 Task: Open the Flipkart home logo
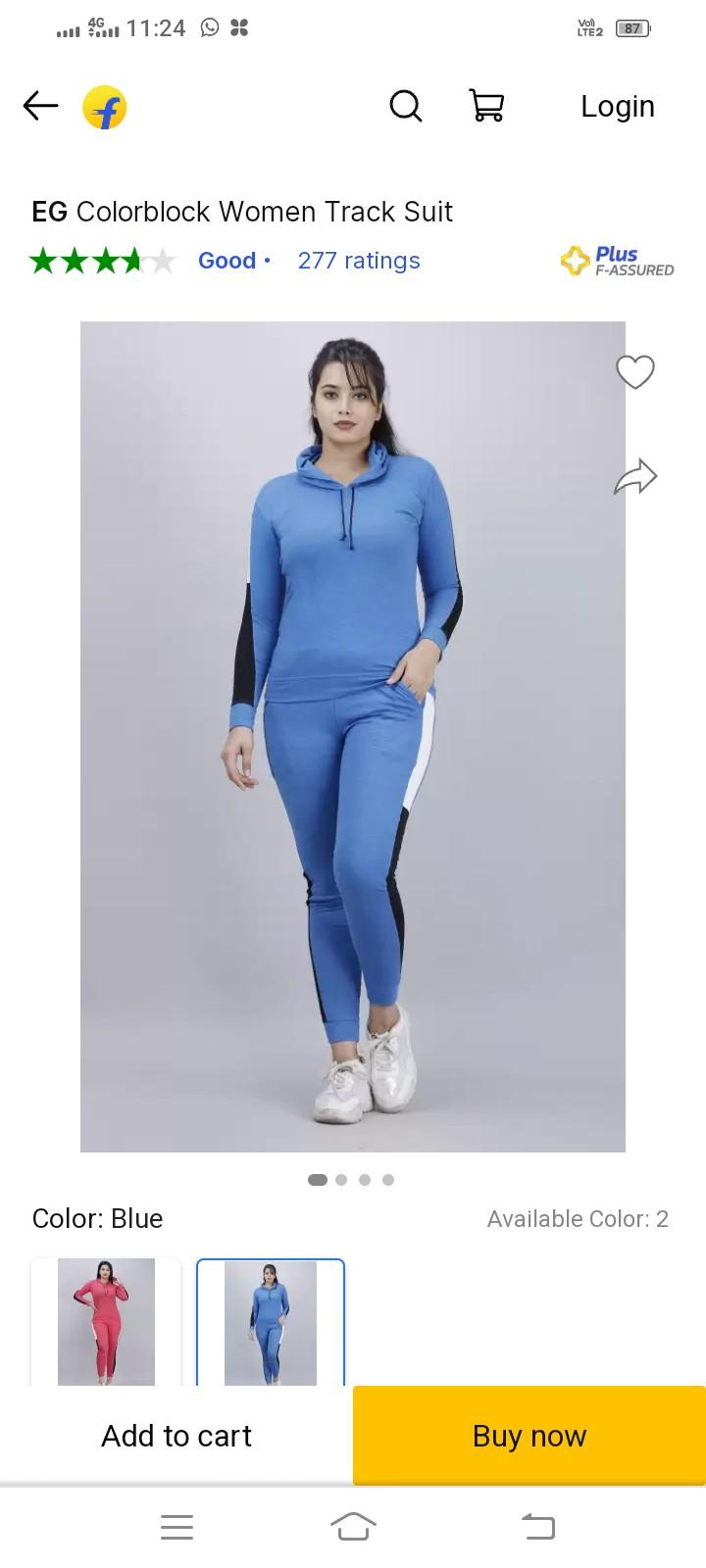point(105,107)
